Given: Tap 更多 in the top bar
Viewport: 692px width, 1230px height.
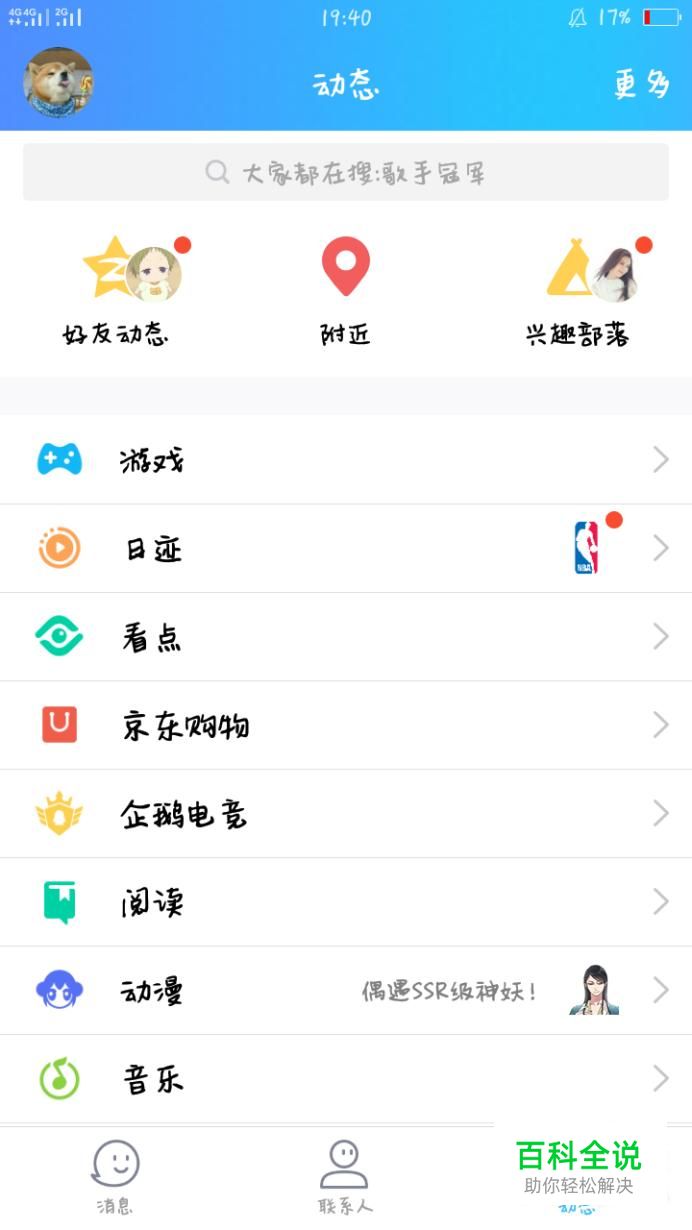Looking at the screenshot, I should pyautogui.click(x=641, y=85).
